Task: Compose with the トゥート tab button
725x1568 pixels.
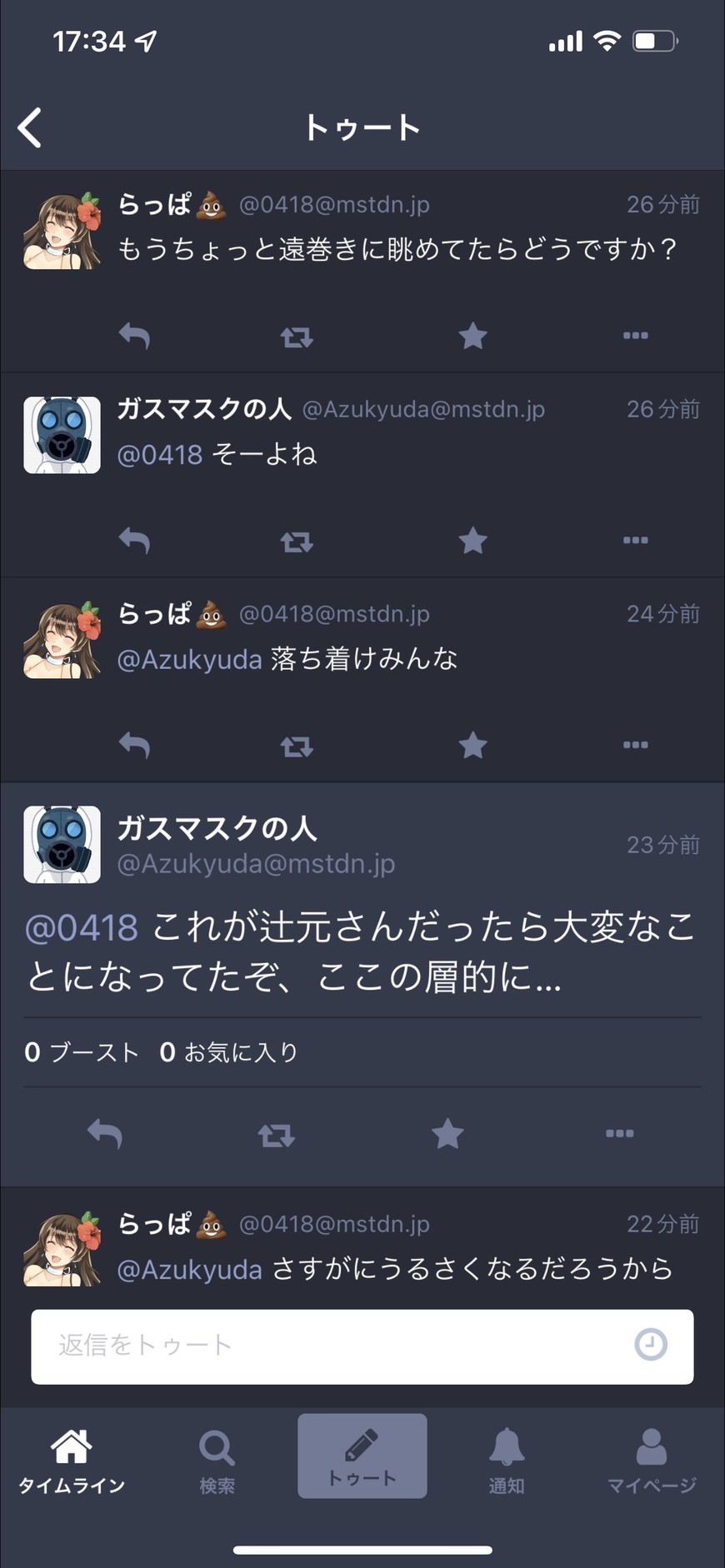Action: coord(362,1456)
